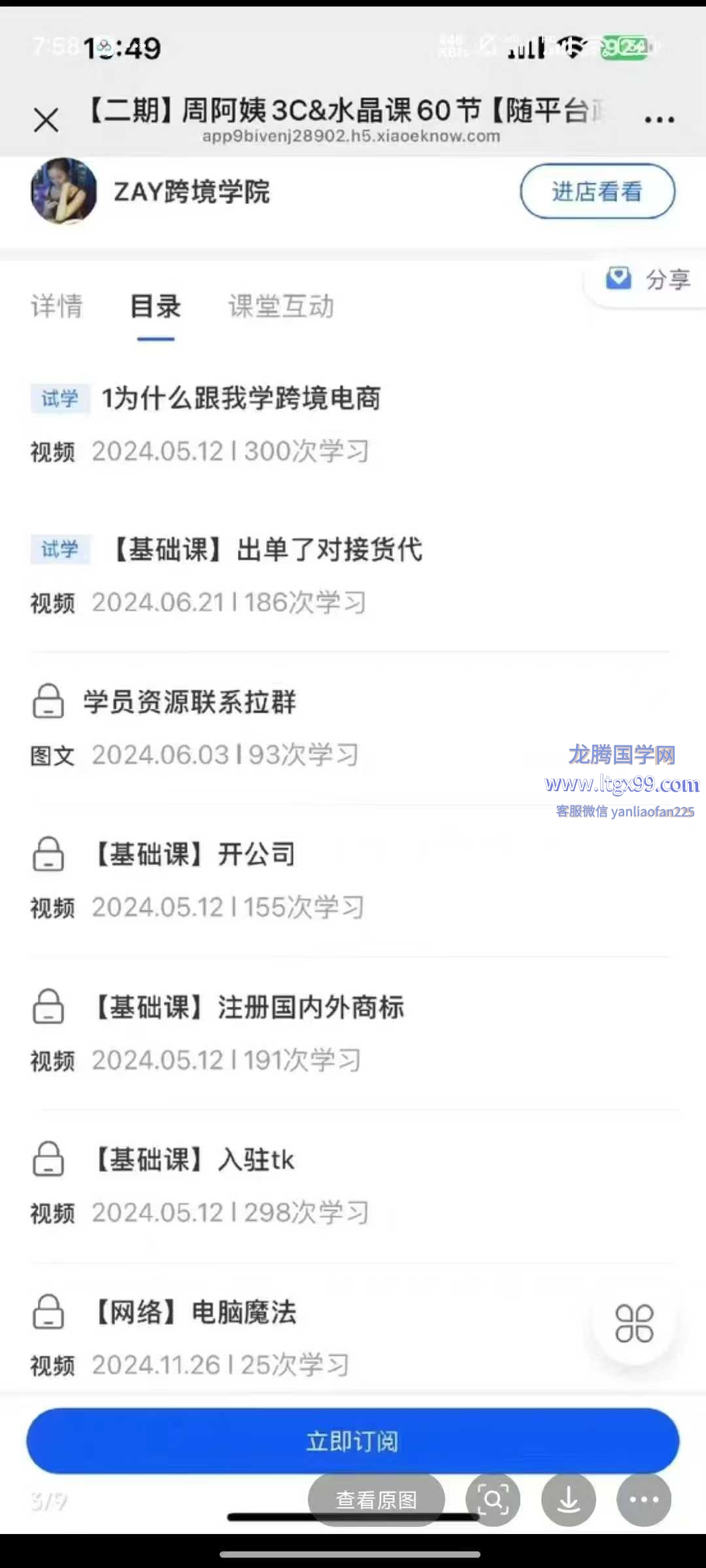Tap the image scan search icon
Image resolution: width=706 pixels, height=1568 pixels.
493,1499
